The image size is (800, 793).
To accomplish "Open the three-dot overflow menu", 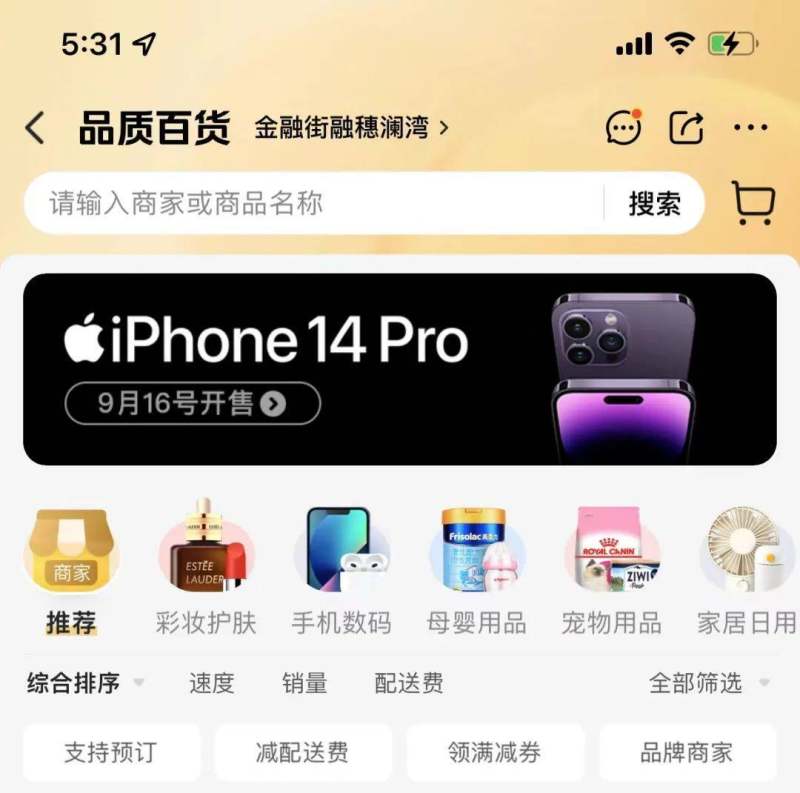I will point(750,128).
